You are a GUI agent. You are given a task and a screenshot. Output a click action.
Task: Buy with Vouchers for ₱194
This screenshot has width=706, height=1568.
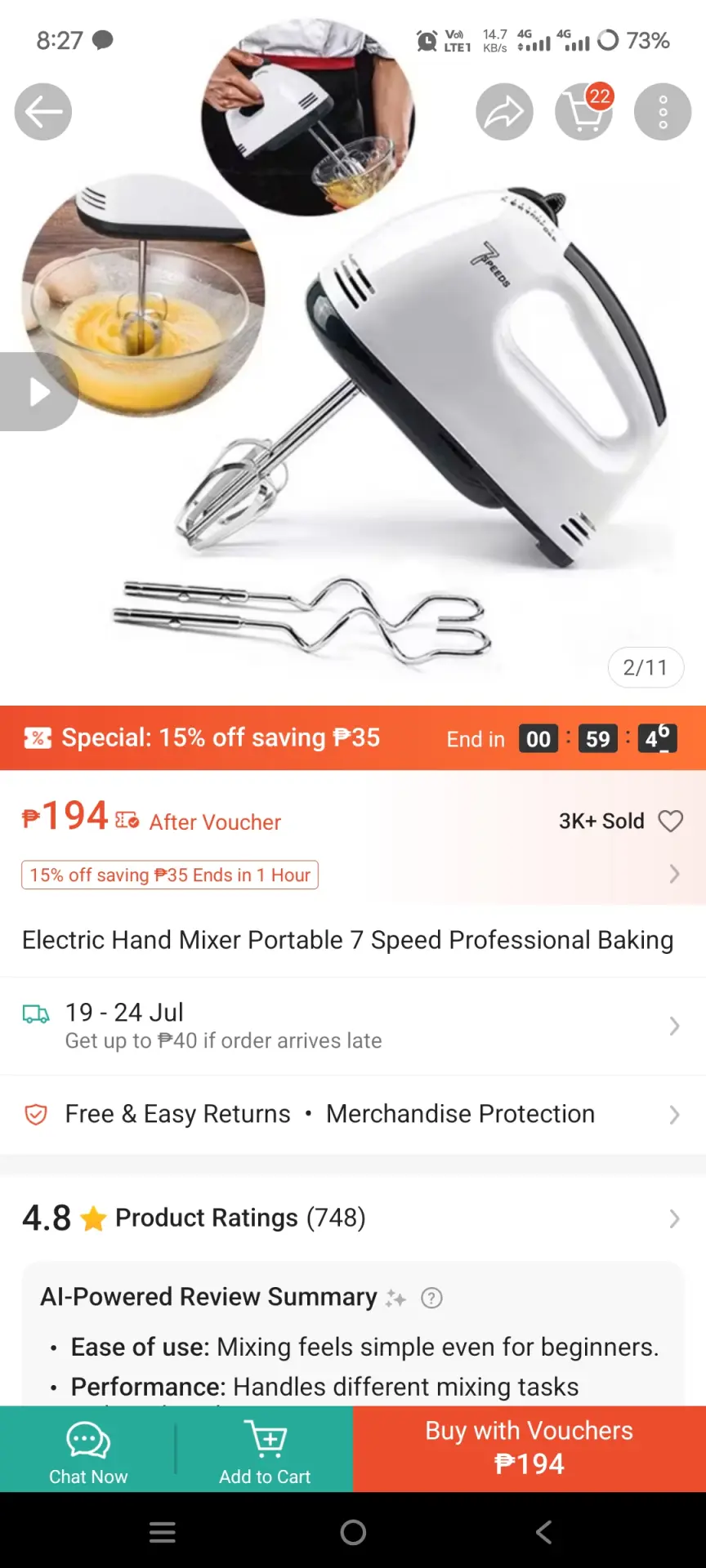529,1450
